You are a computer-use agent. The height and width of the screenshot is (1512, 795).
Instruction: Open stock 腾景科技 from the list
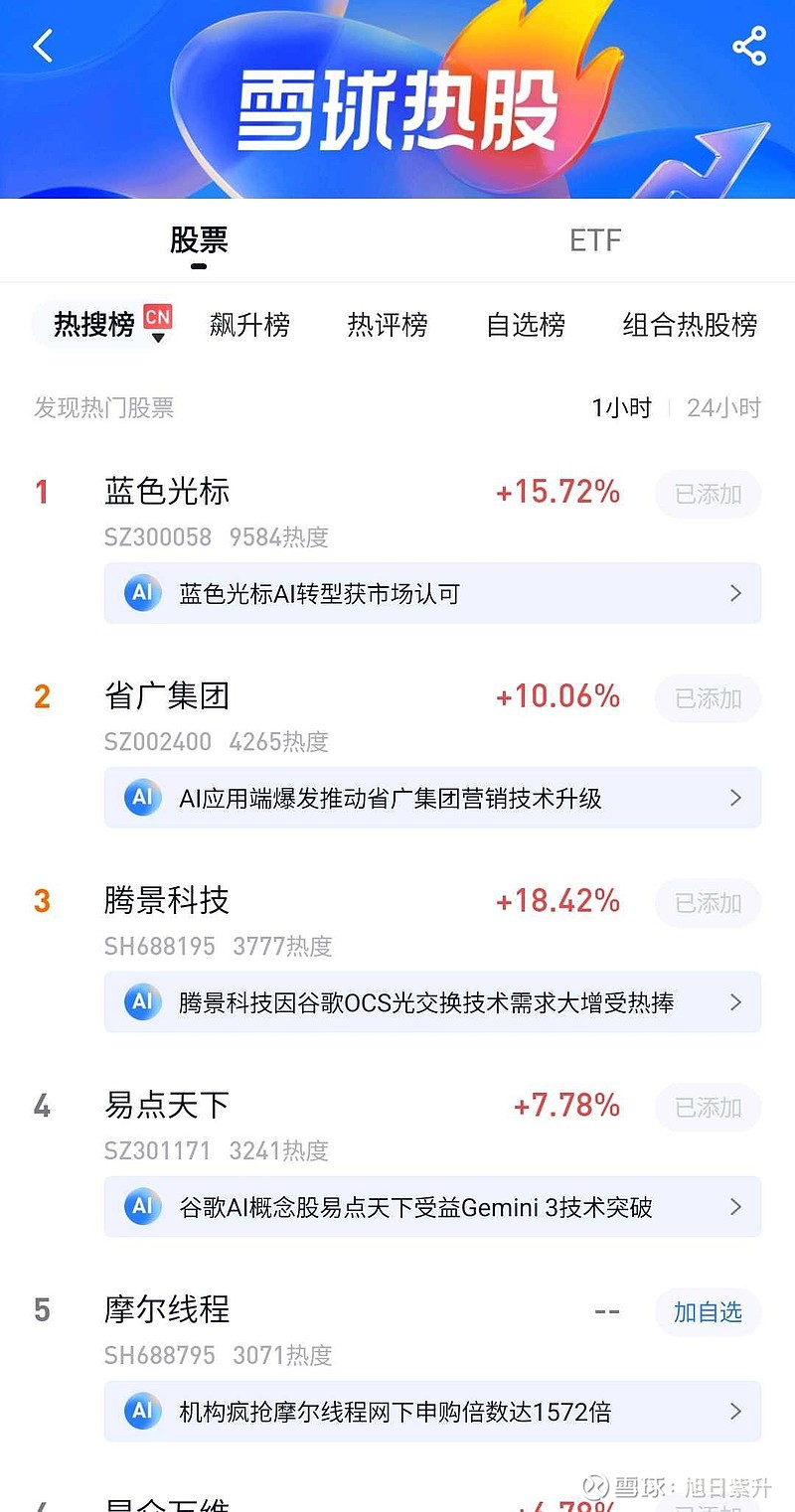coord(166,901)
